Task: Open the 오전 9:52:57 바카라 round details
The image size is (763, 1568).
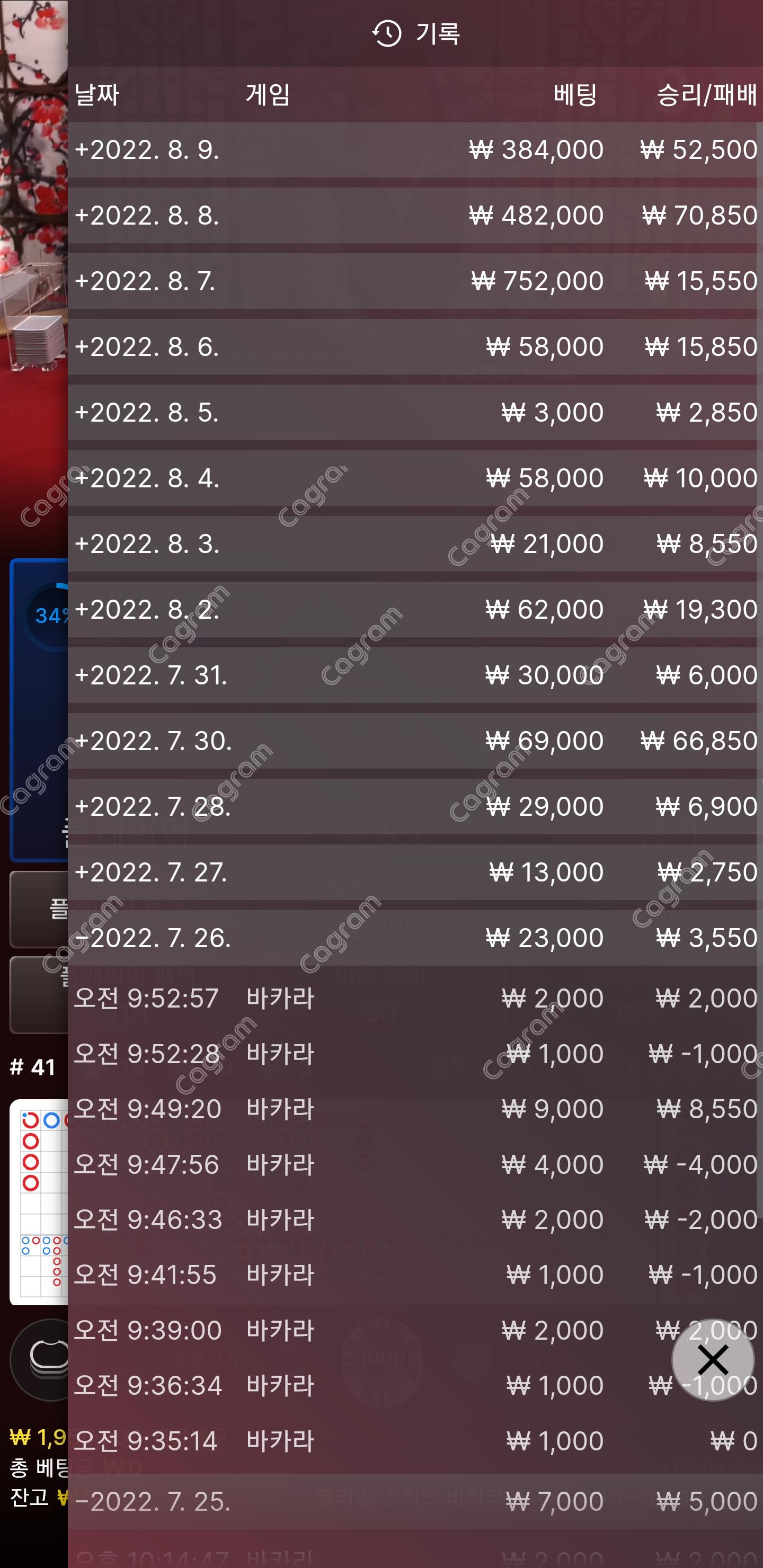Action: tap(414, 998)
